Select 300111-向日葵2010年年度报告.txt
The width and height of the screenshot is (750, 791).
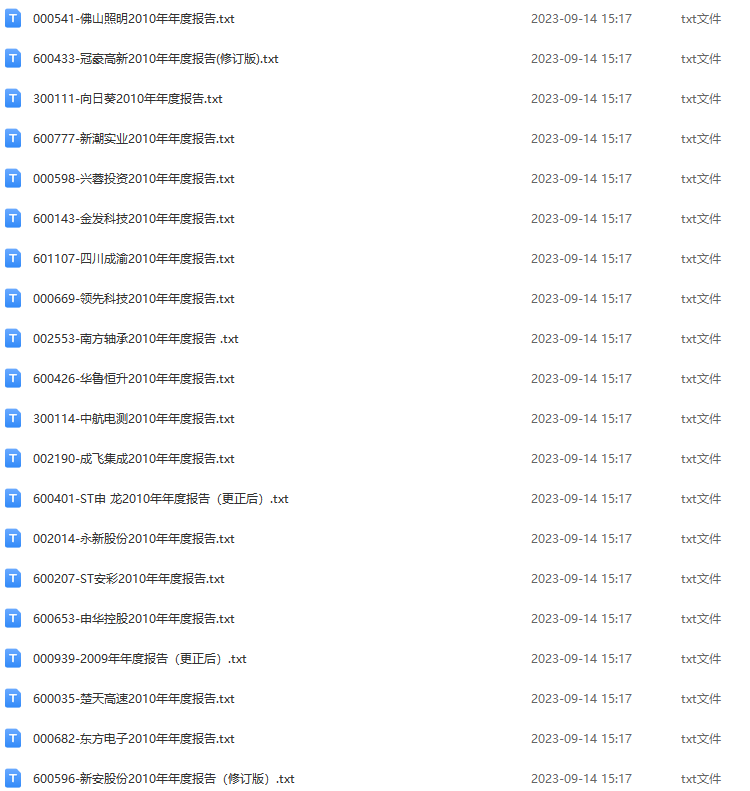(x=127, y=99)
